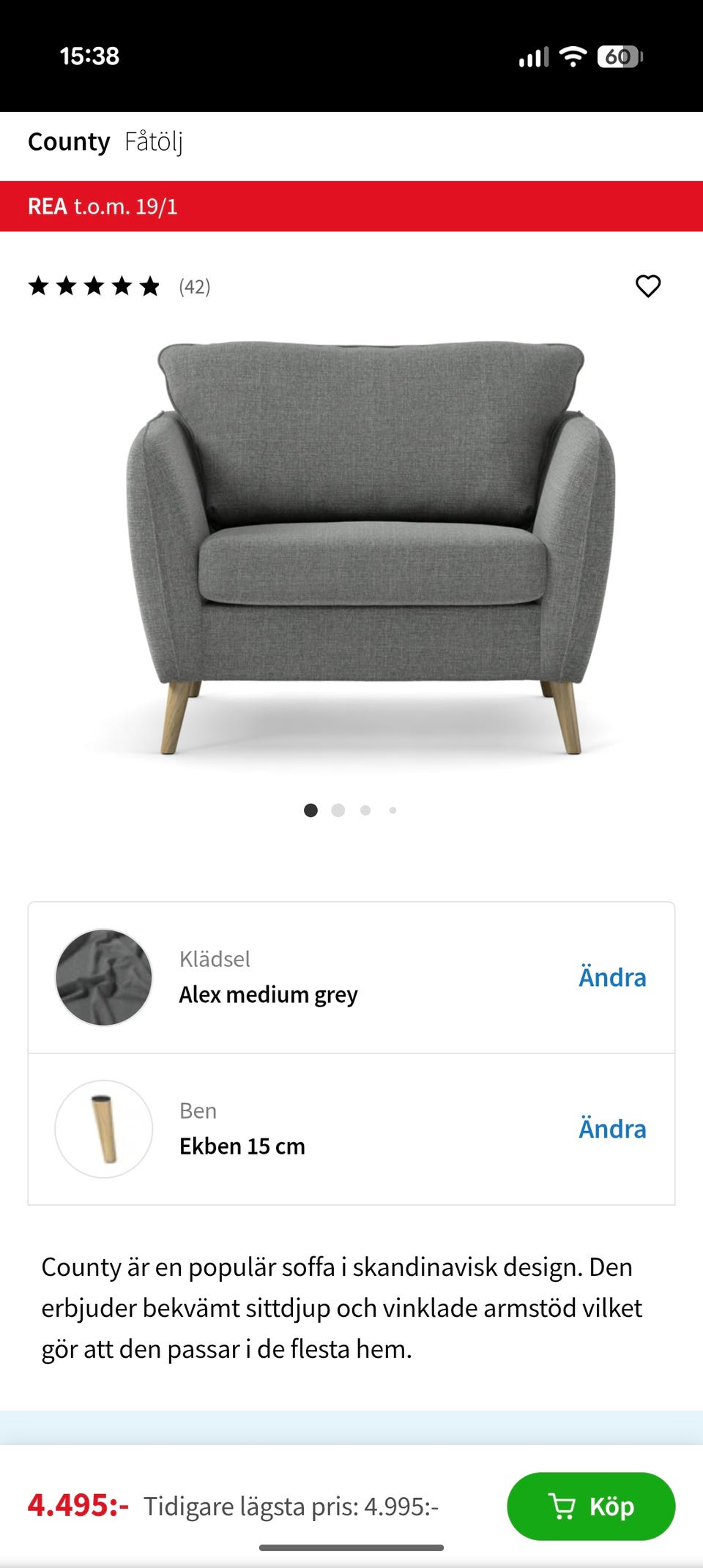Change the Ben legs option via Ändra
Screen dimensions: 703x1568
pos(612,1129)
